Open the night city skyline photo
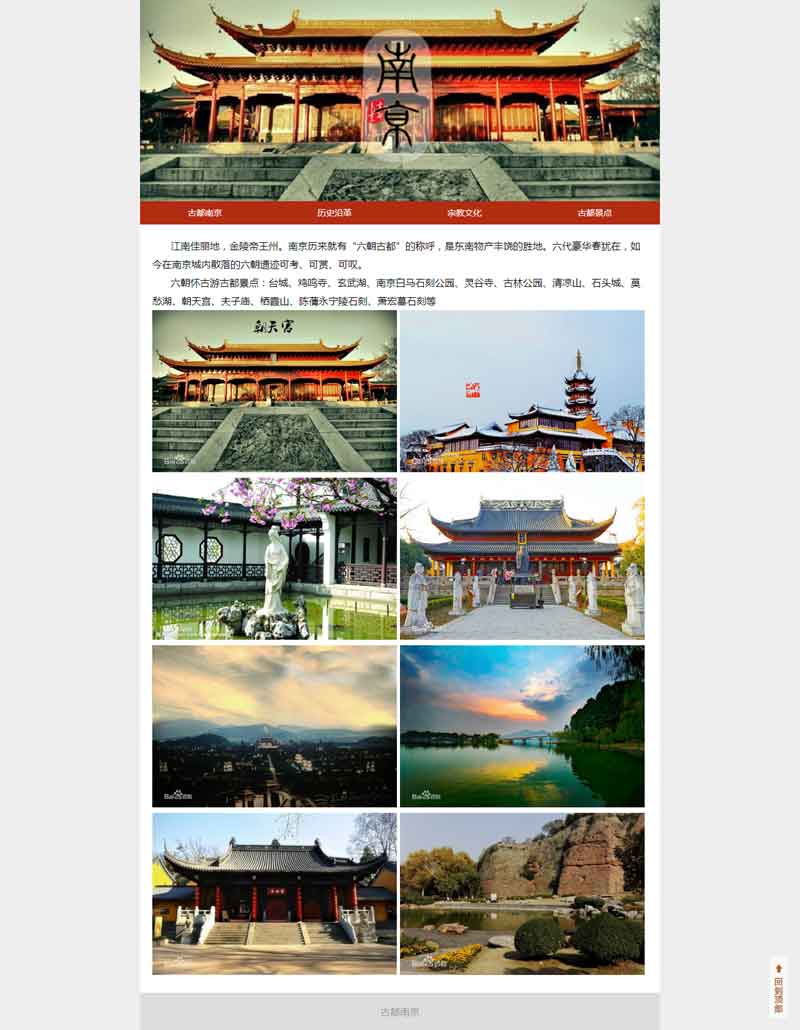The image size is (800, 1030). [x=274, y=726]
